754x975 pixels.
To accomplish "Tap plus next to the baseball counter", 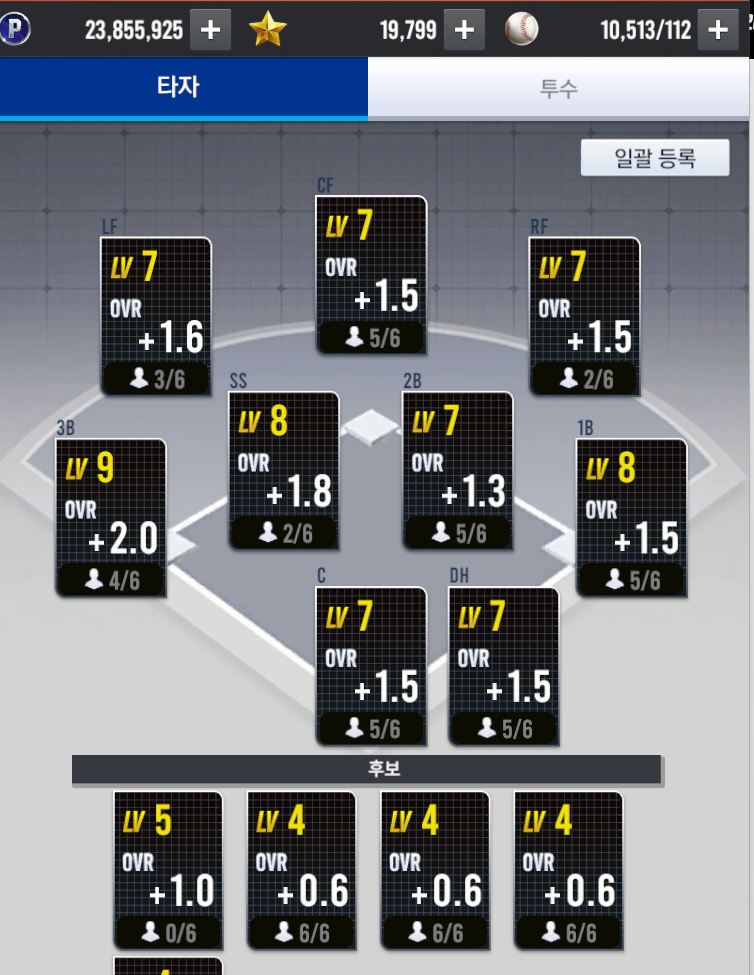I will click(718, 30).
